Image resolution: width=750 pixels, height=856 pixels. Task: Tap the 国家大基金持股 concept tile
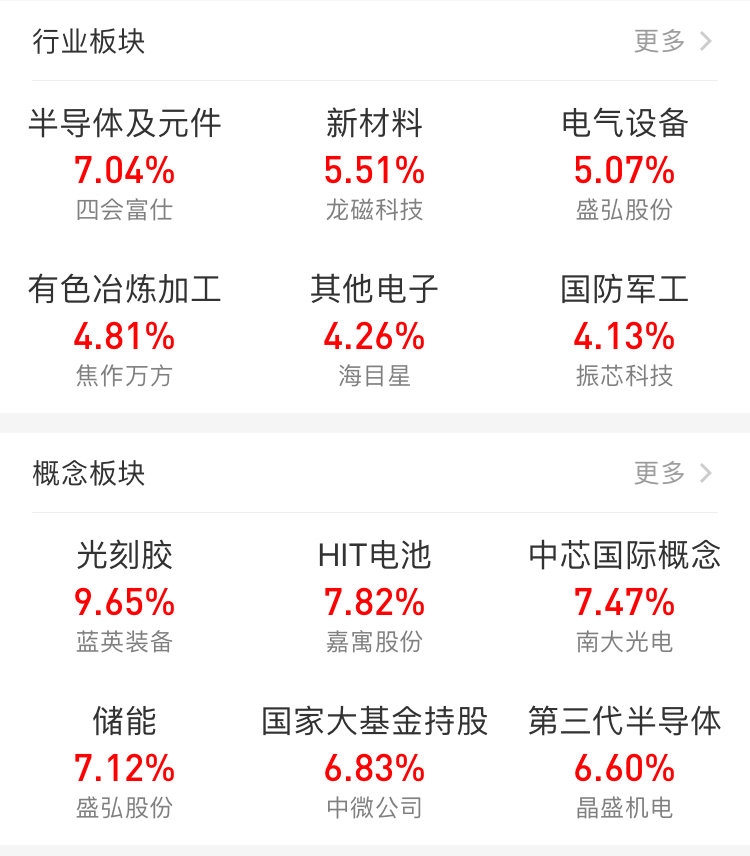click(375, 764)
